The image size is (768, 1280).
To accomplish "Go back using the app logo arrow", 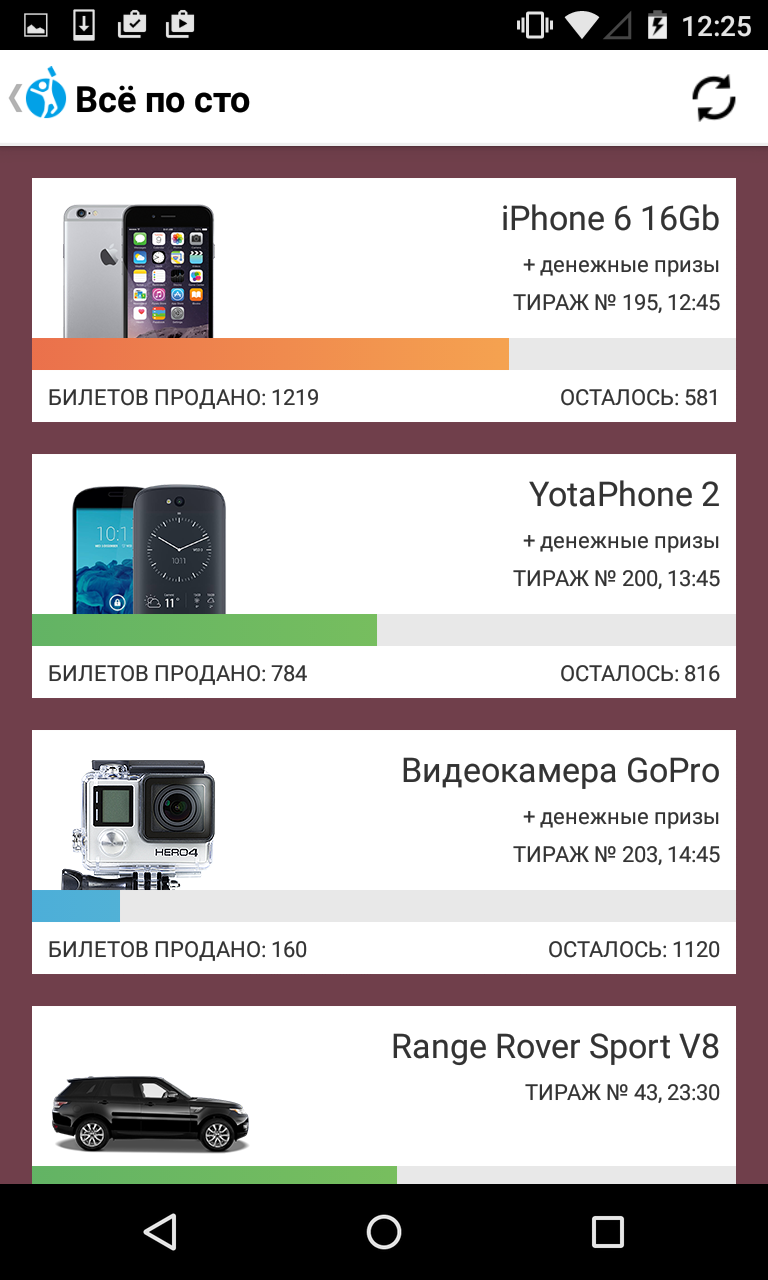I will pyautogui.click(x=38, y=98).
